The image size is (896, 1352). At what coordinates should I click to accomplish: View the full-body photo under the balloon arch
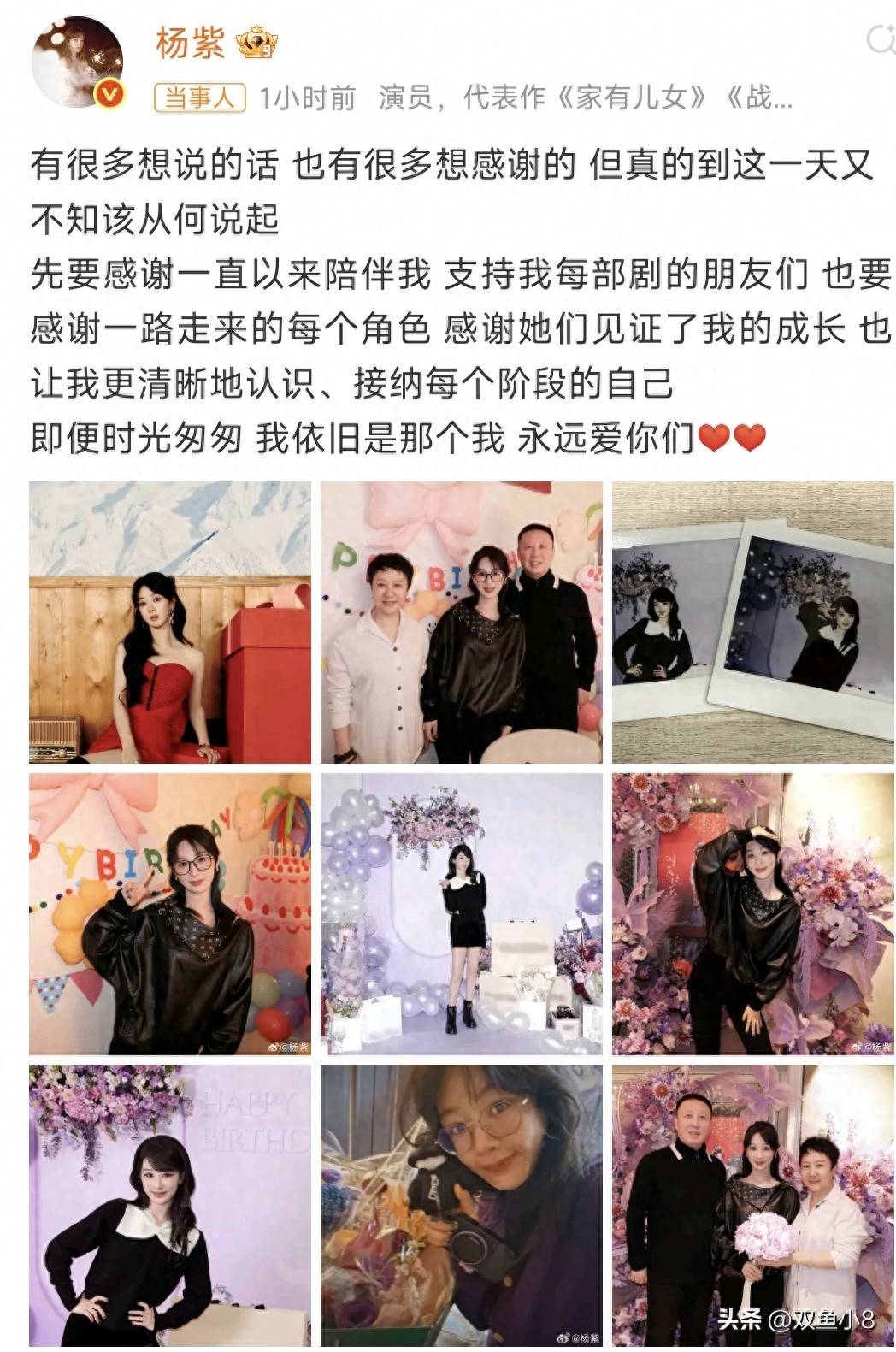pos(462,913)
